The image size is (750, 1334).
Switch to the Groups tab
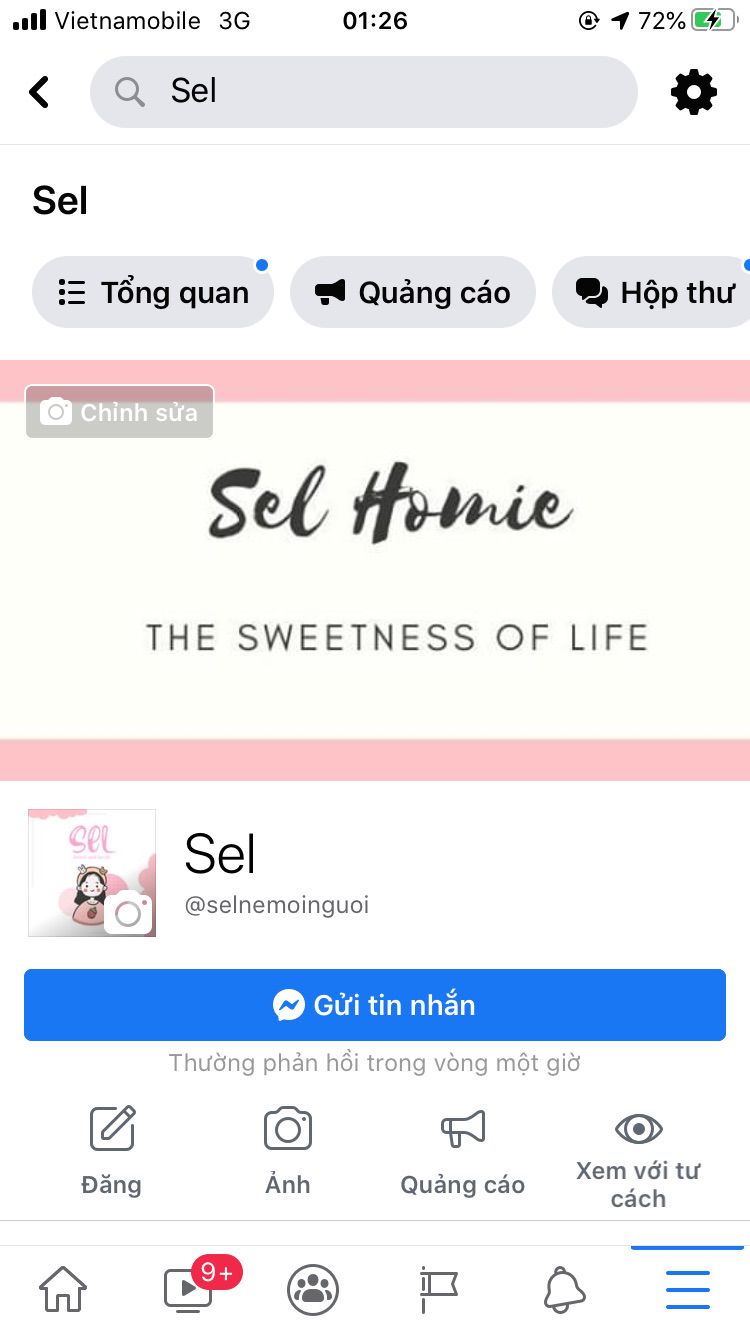pyautogui.click(x=313, y=1288)
